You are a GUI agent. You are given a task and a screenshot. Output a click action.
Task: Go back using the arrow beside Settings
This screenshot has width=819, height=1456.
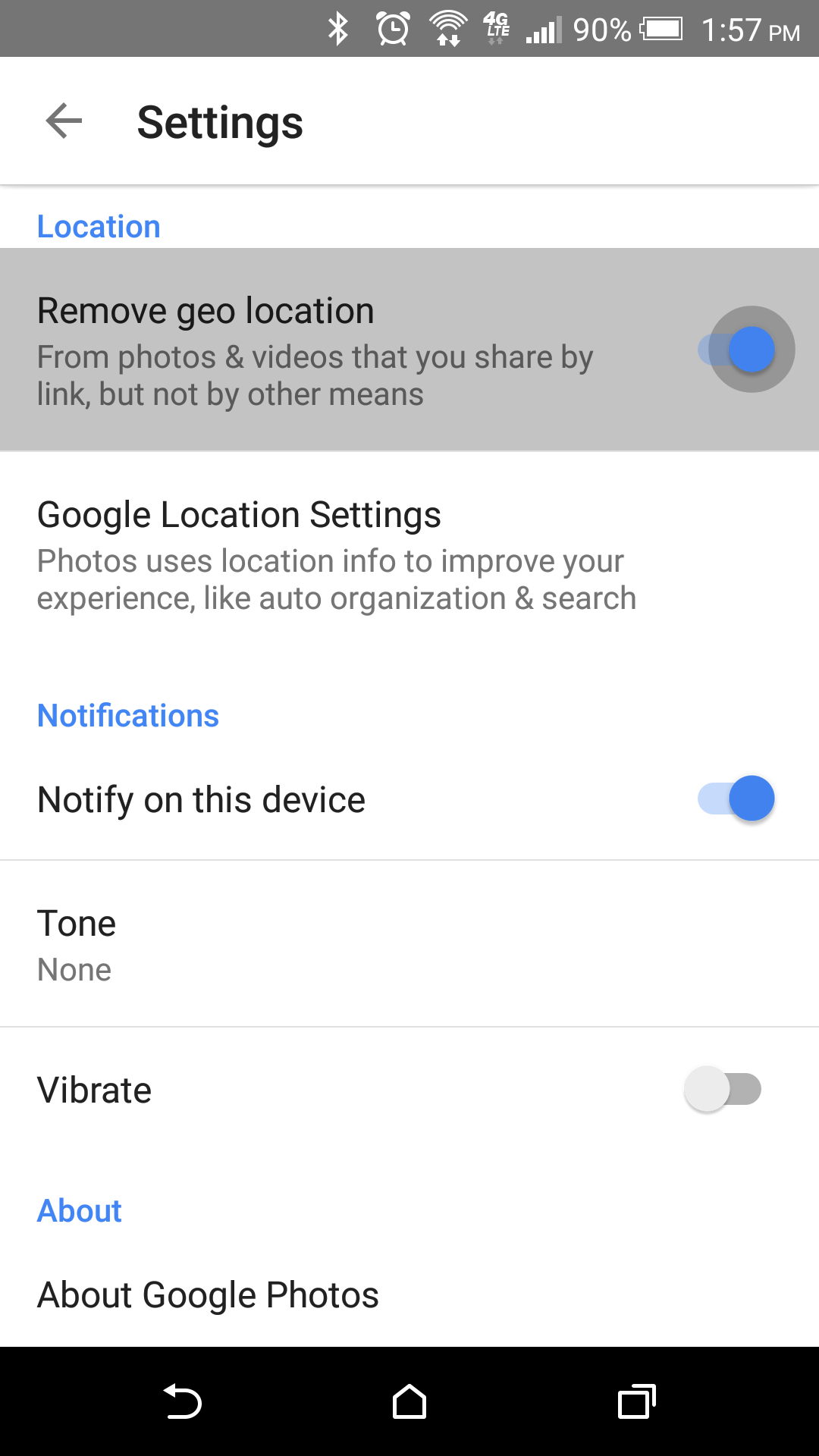click(x=64, y=121)
